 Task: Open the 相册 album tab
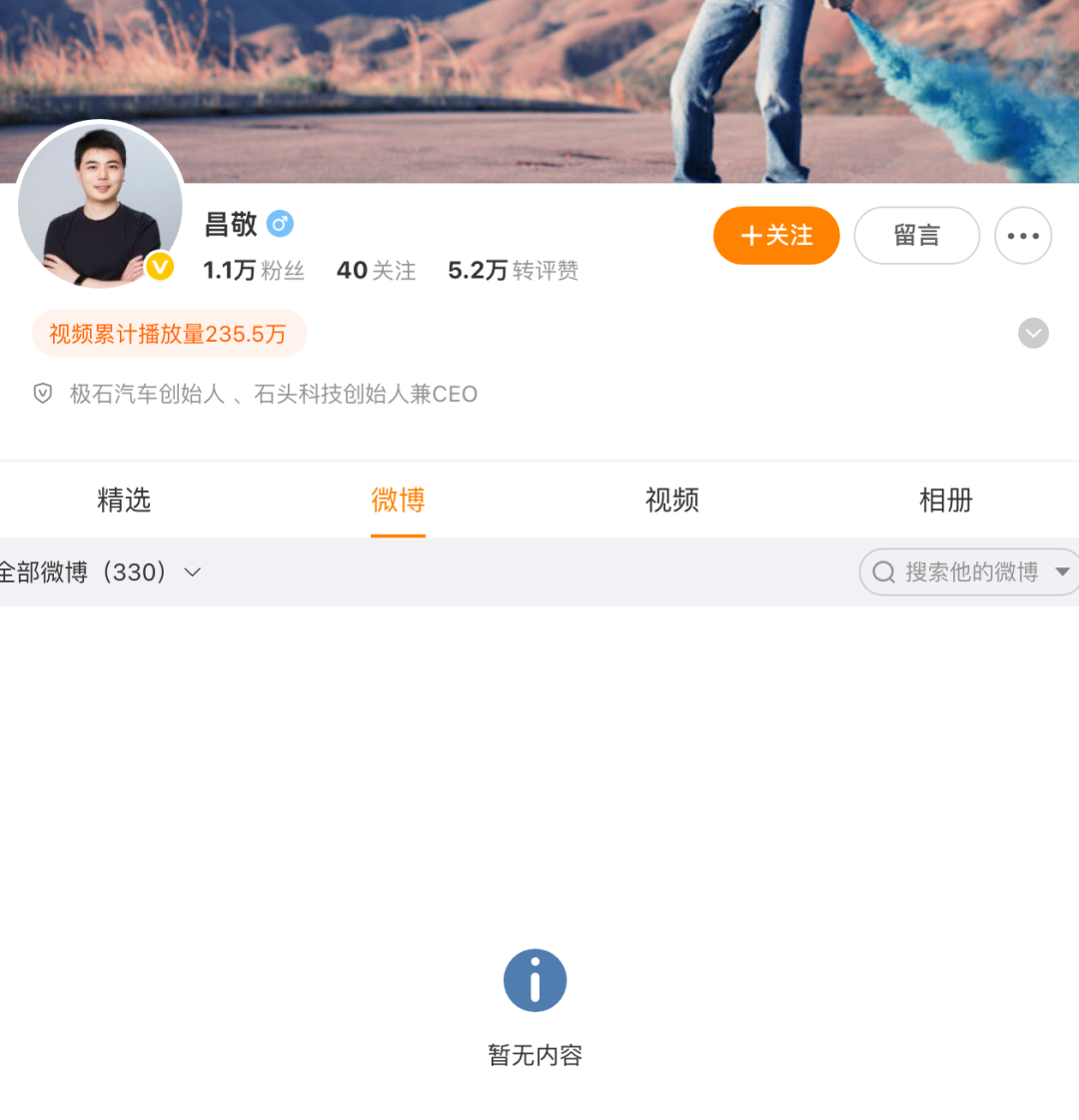pos(945,500)
